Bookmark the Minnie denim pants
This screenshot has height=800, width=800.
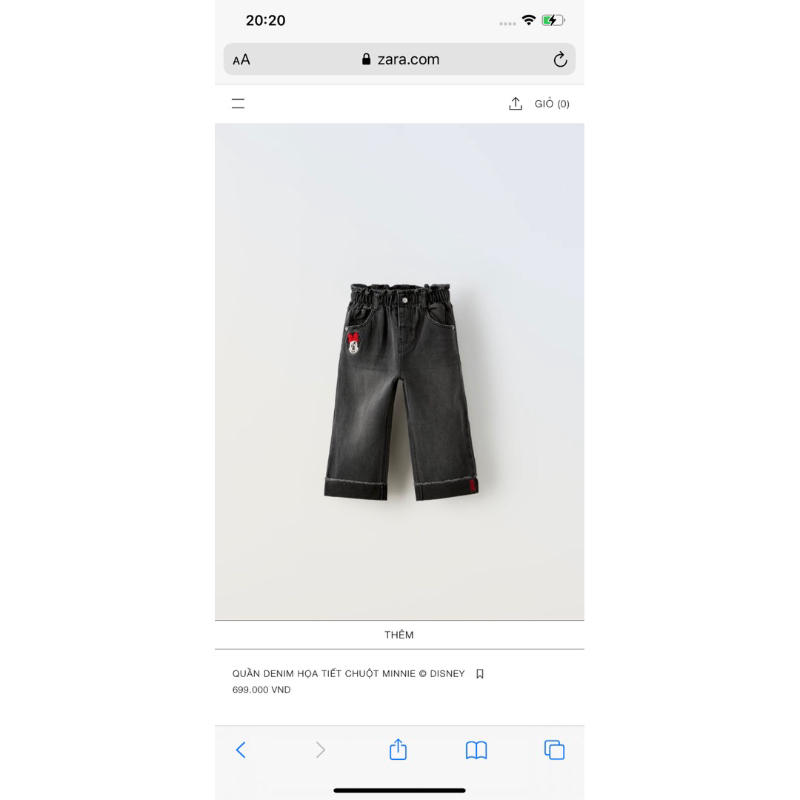pyautogui.click(x=480, y=674)
